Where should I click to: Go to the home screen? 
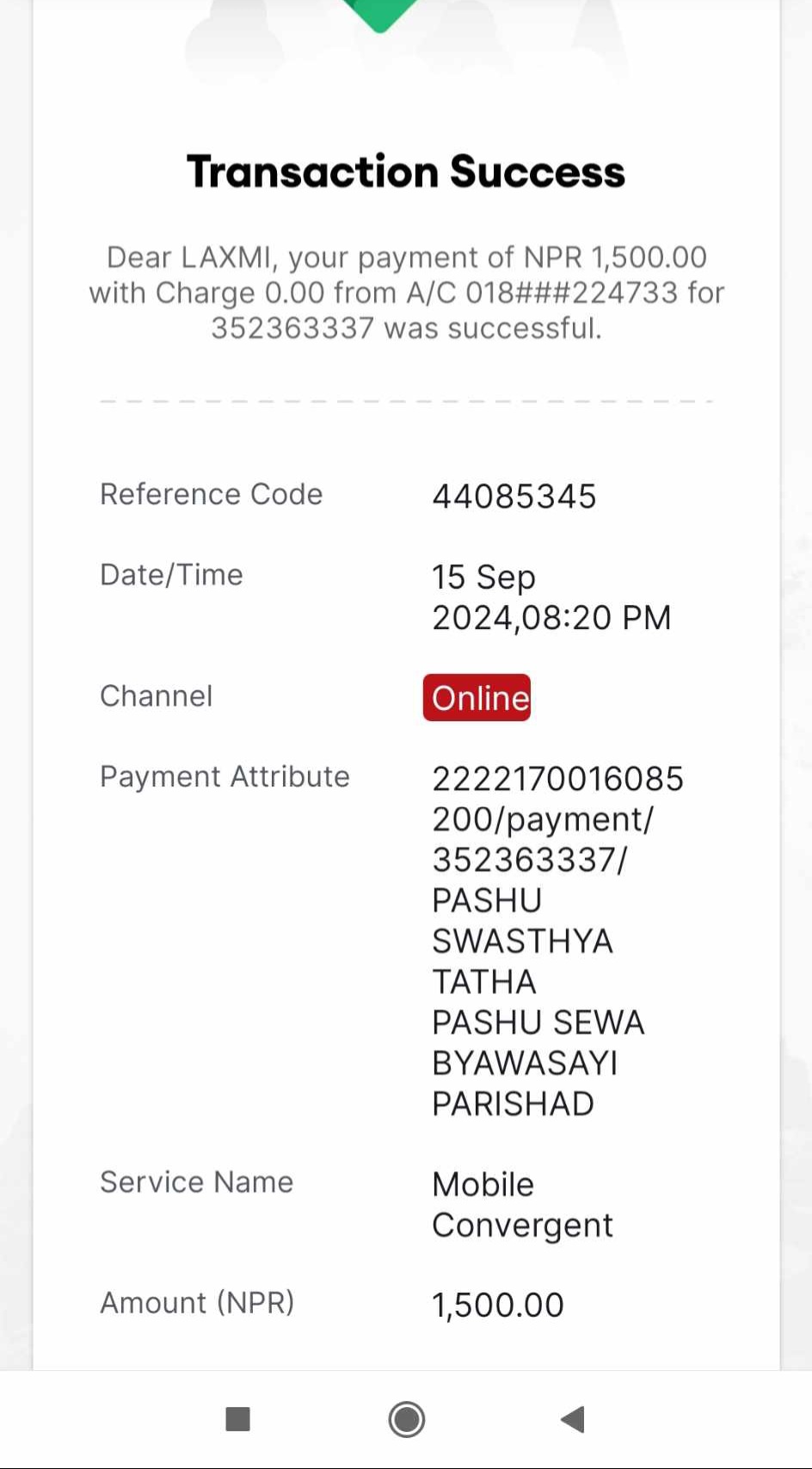click(x=406, y=1419)
